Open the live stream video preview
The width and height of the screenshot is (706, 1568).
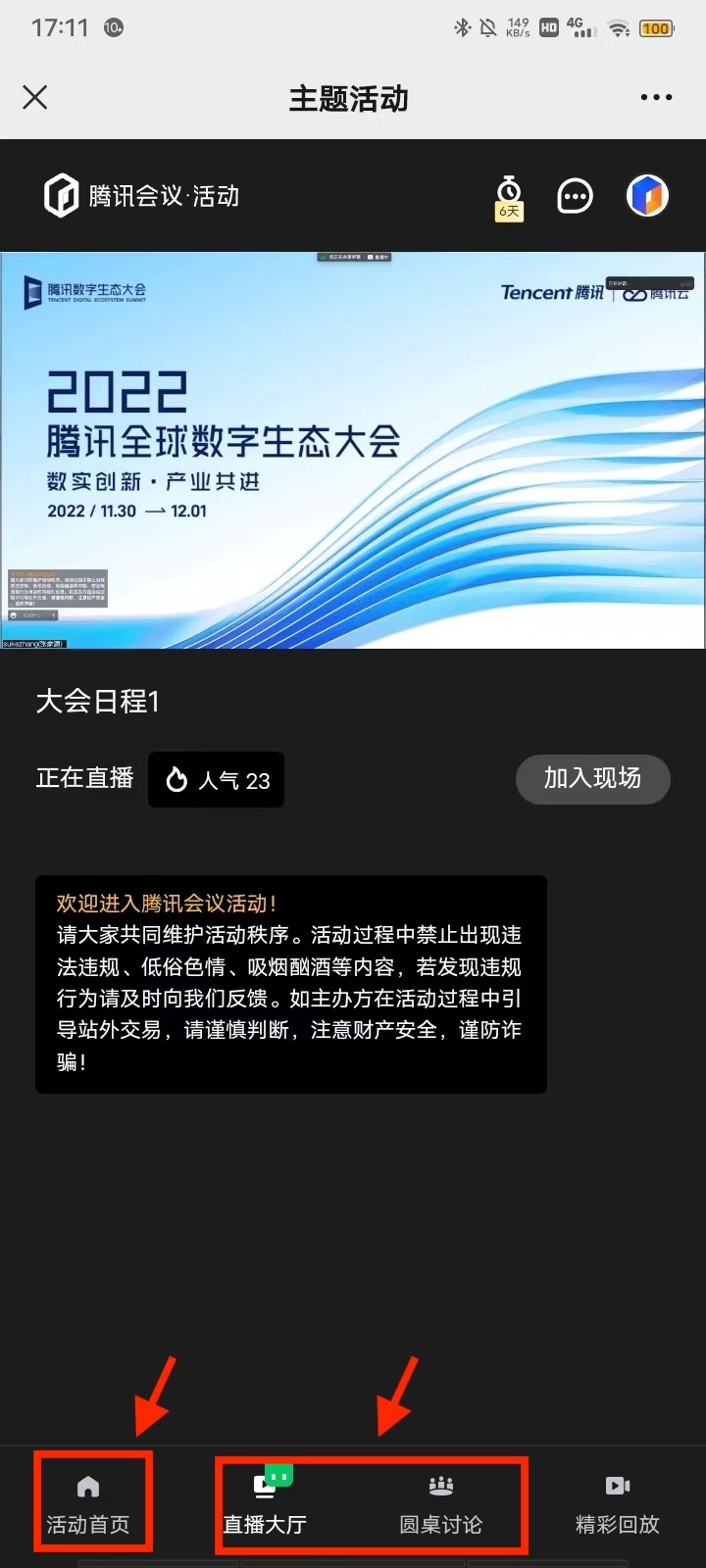[x=353, y=451]
